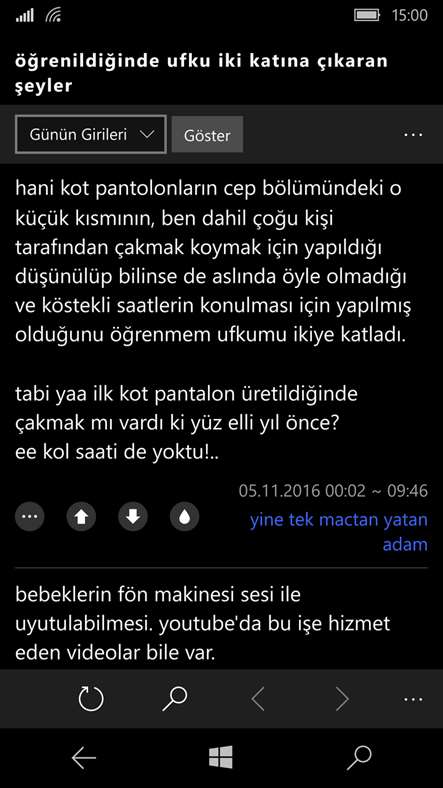Go to the next page arrow

pyautogui.click(x=342, y=699)
